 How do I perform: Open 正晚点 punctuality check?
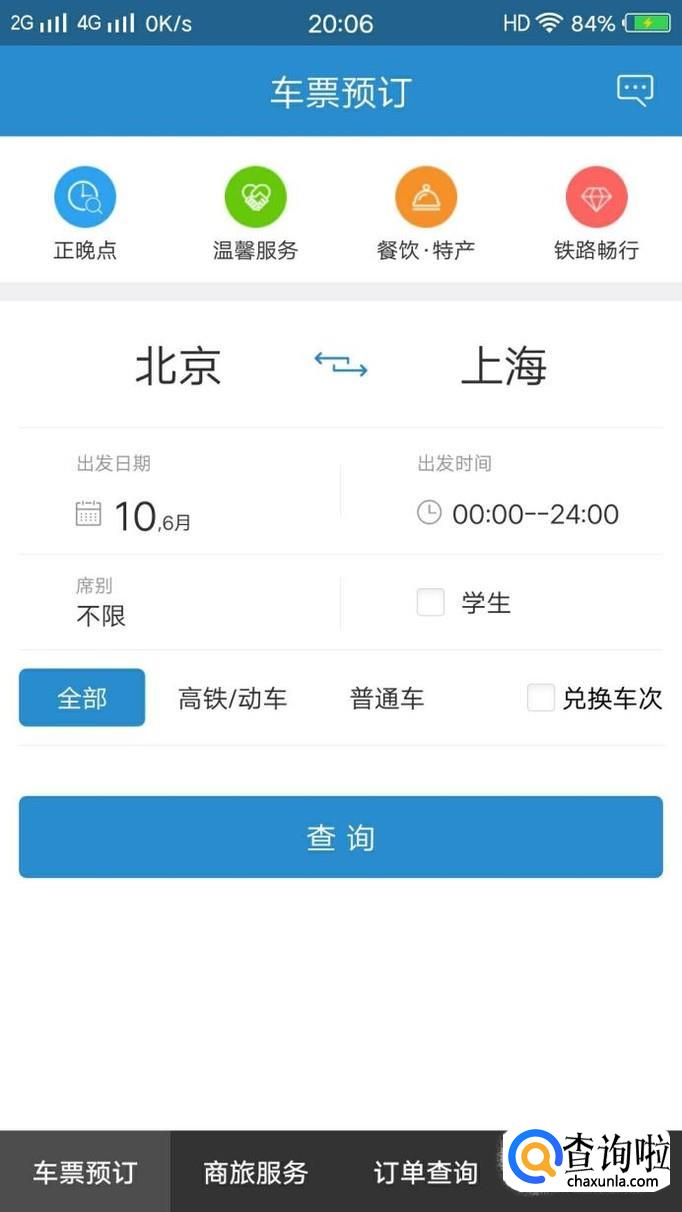pyautogui.click(x=85, y=214)
